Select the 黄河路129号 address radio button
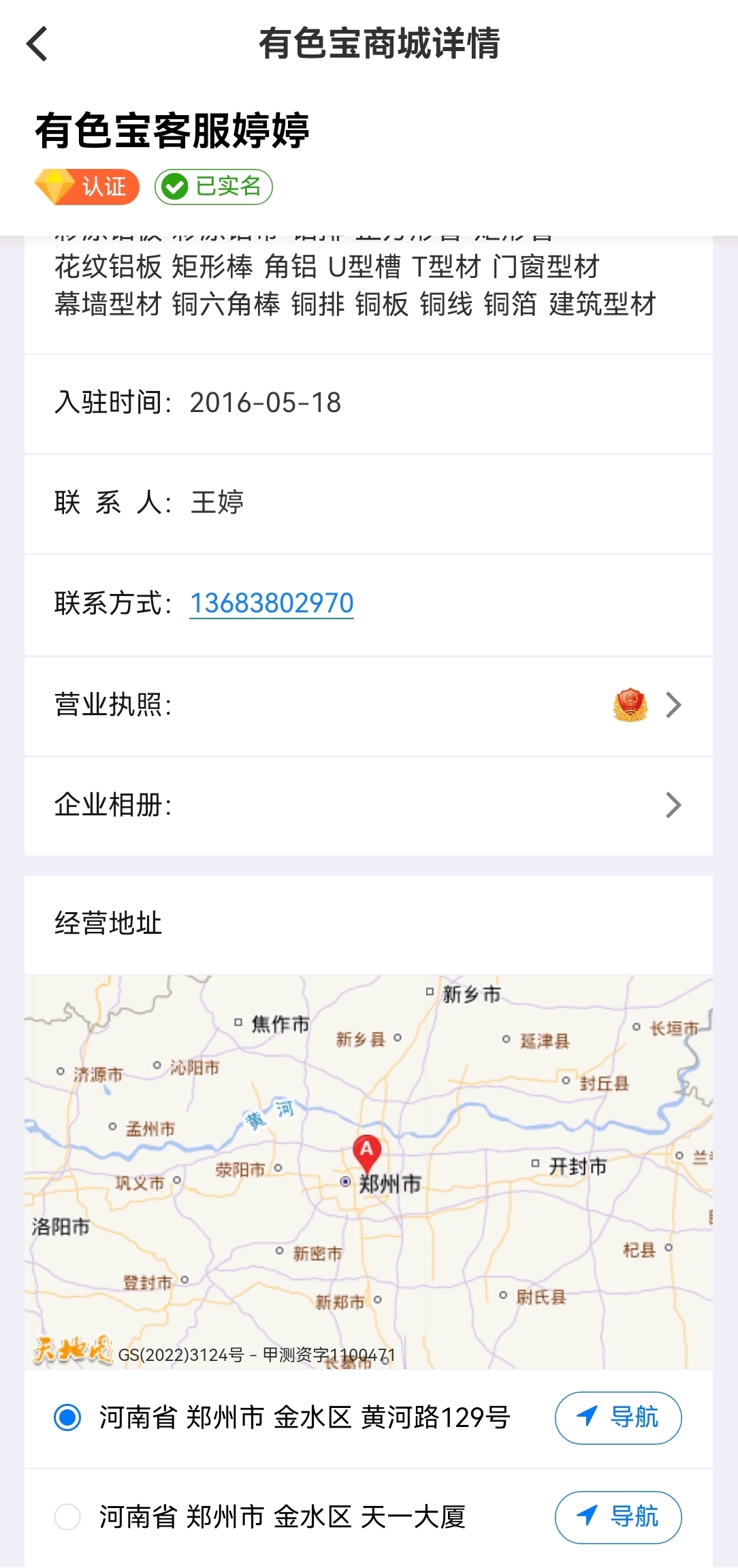Image resolution: width=738 pixels, height=1568 pixels. click(x=67, y=1417)
